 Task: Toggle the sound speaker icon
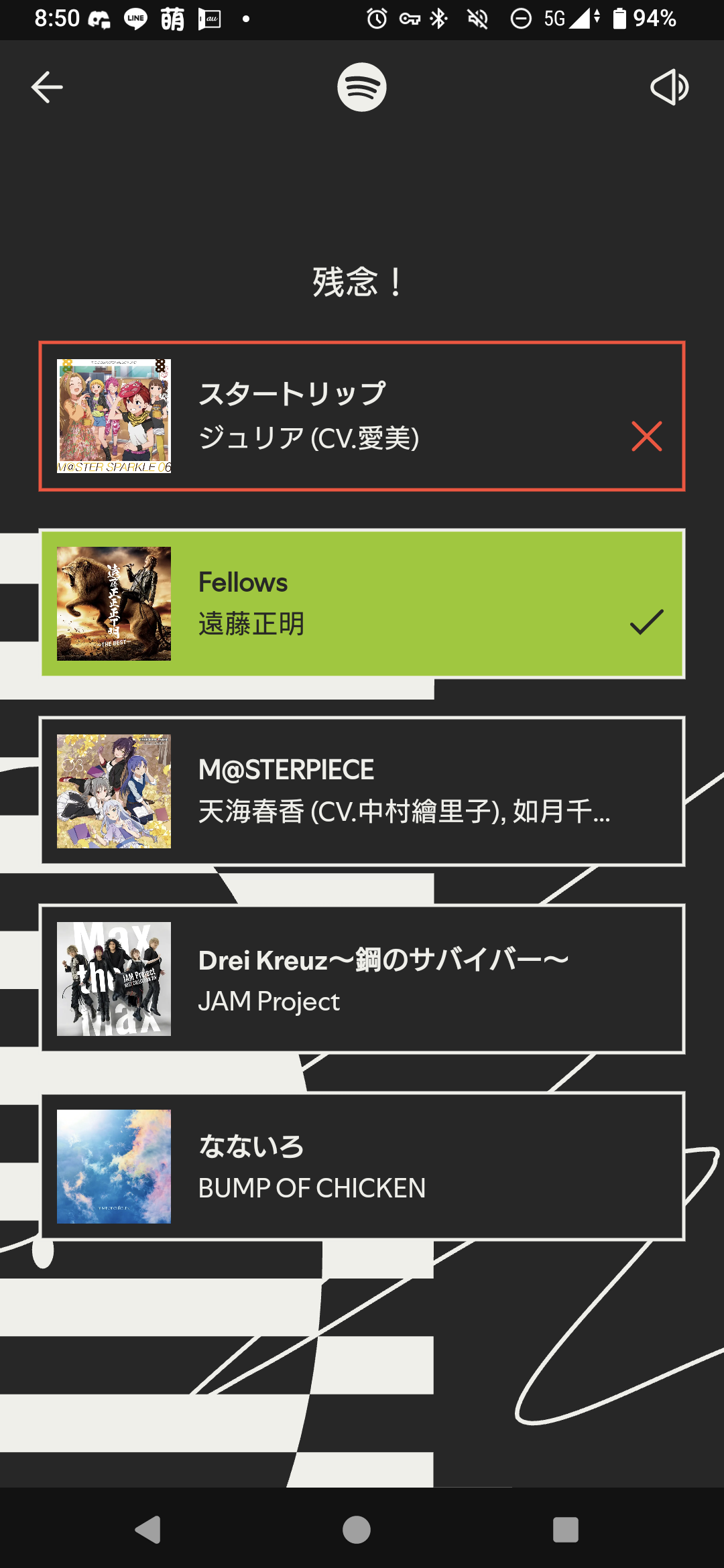coord(669,87)
